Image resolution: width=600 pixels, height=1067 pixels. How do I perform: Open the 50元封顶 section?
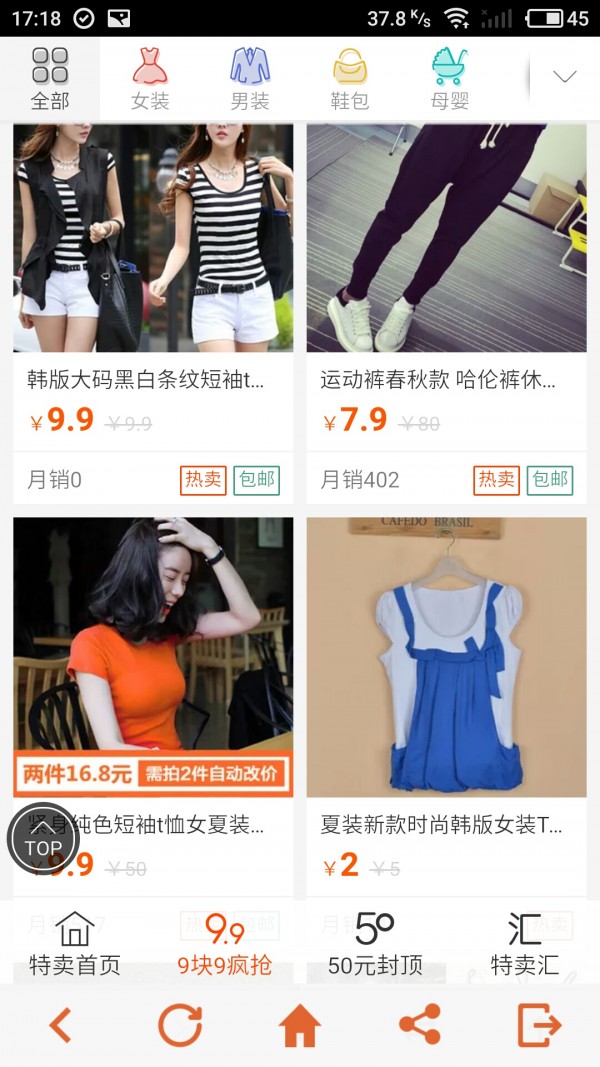[x=375, y=943]
